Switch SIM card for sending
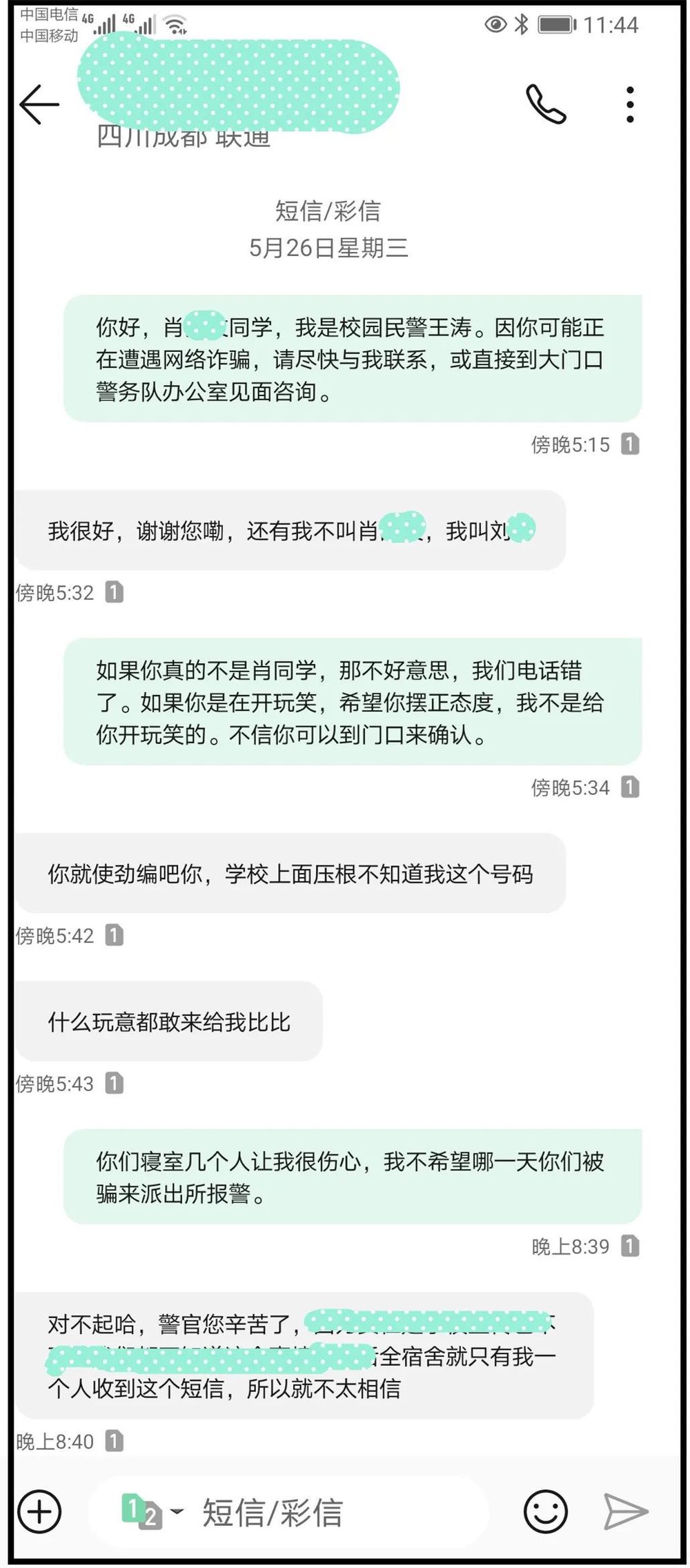 click(x=150, y=1512)
